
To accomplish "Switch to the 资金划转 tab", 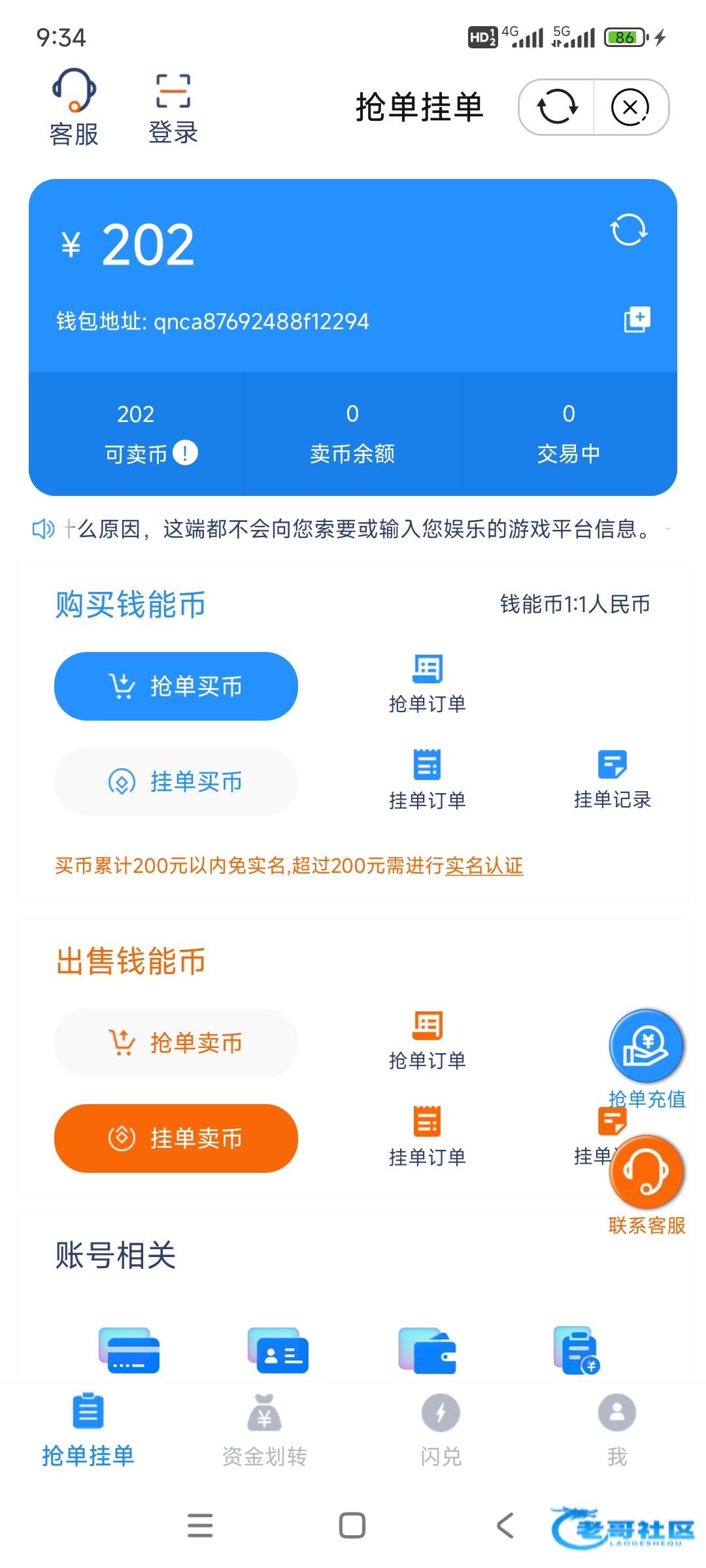I will coord(265,1431).
